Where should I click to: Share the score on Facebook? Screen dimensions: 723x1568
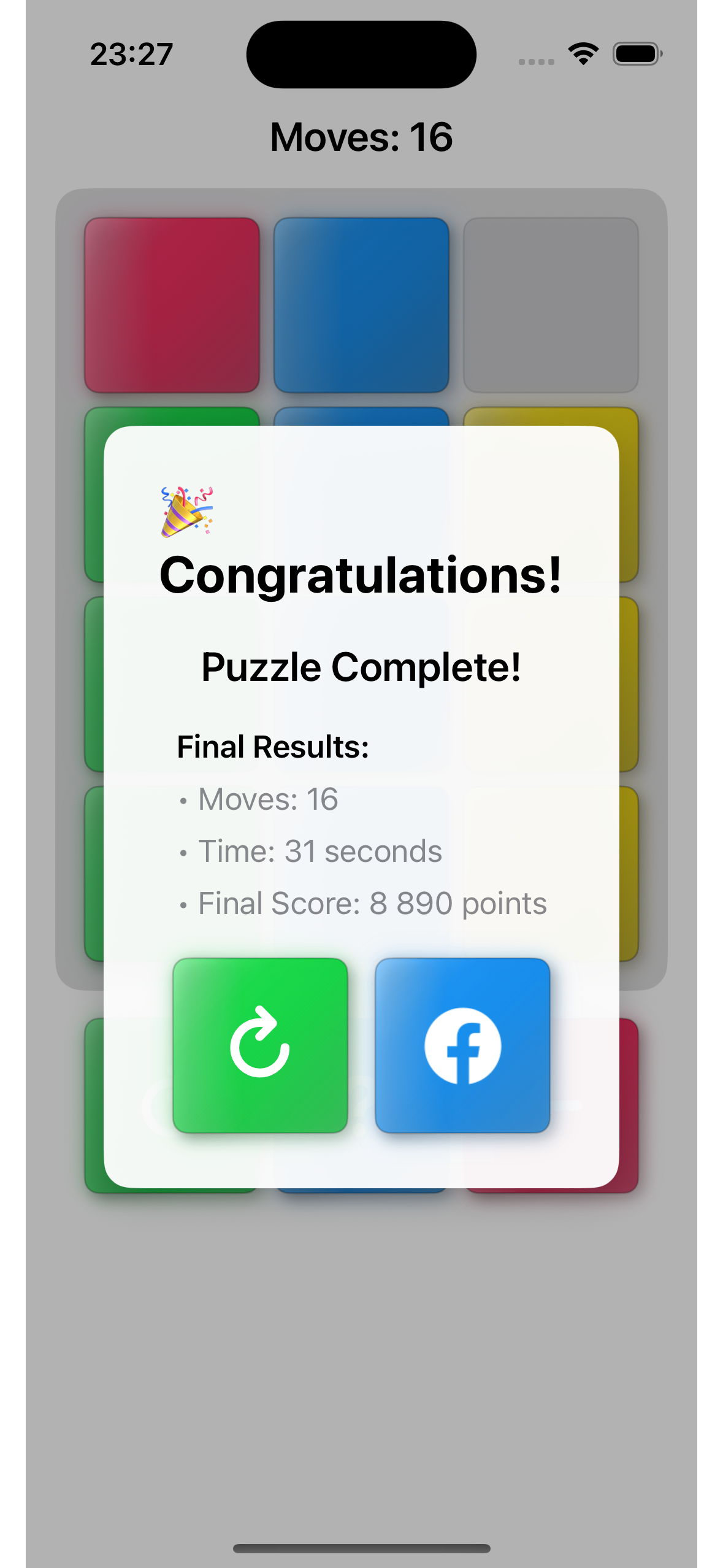pos(462,1045)
